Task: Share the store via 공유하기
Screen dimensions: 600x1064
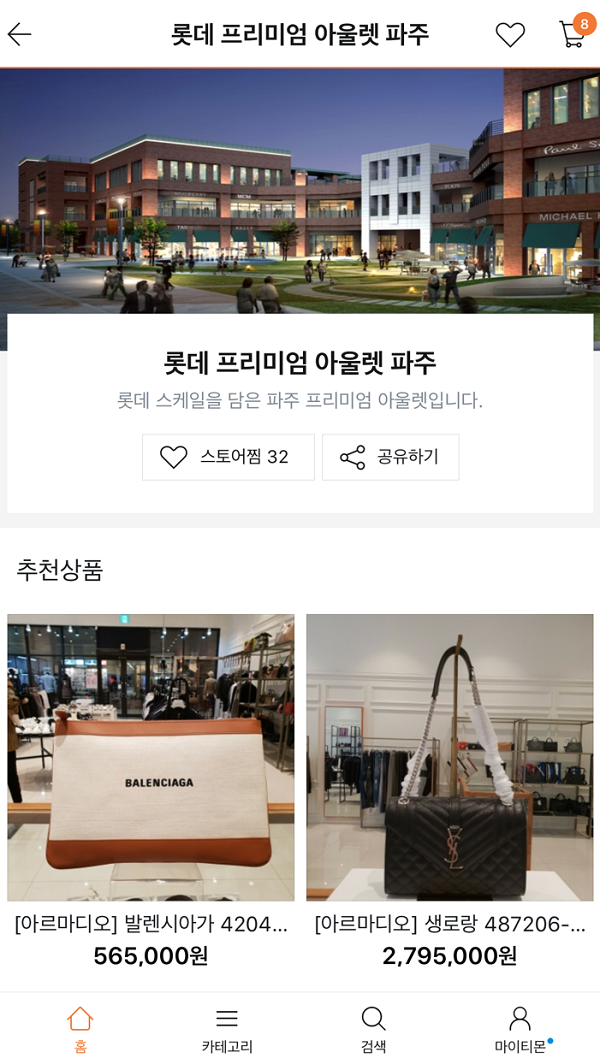Action: click(x=390, y=457)
